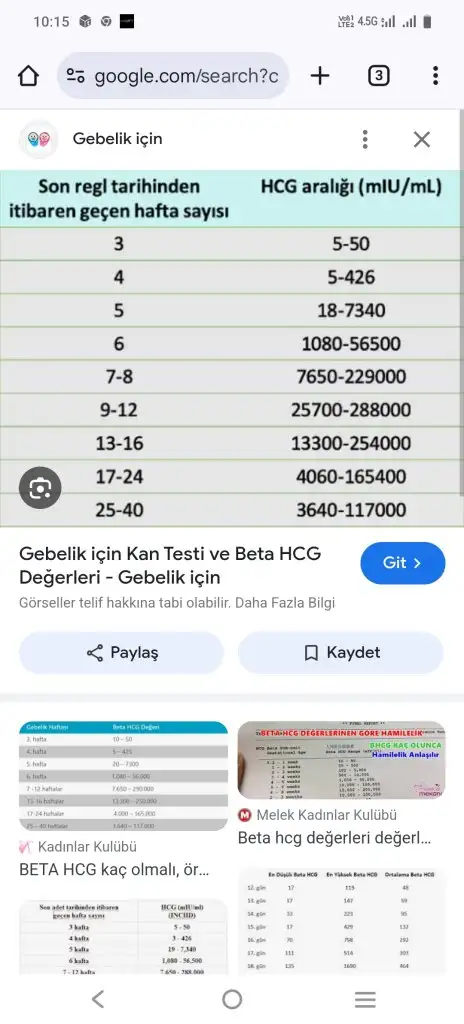Open the Son adet tarihinden table thumbnail
464x1024 pixels.
coord(124,937)
